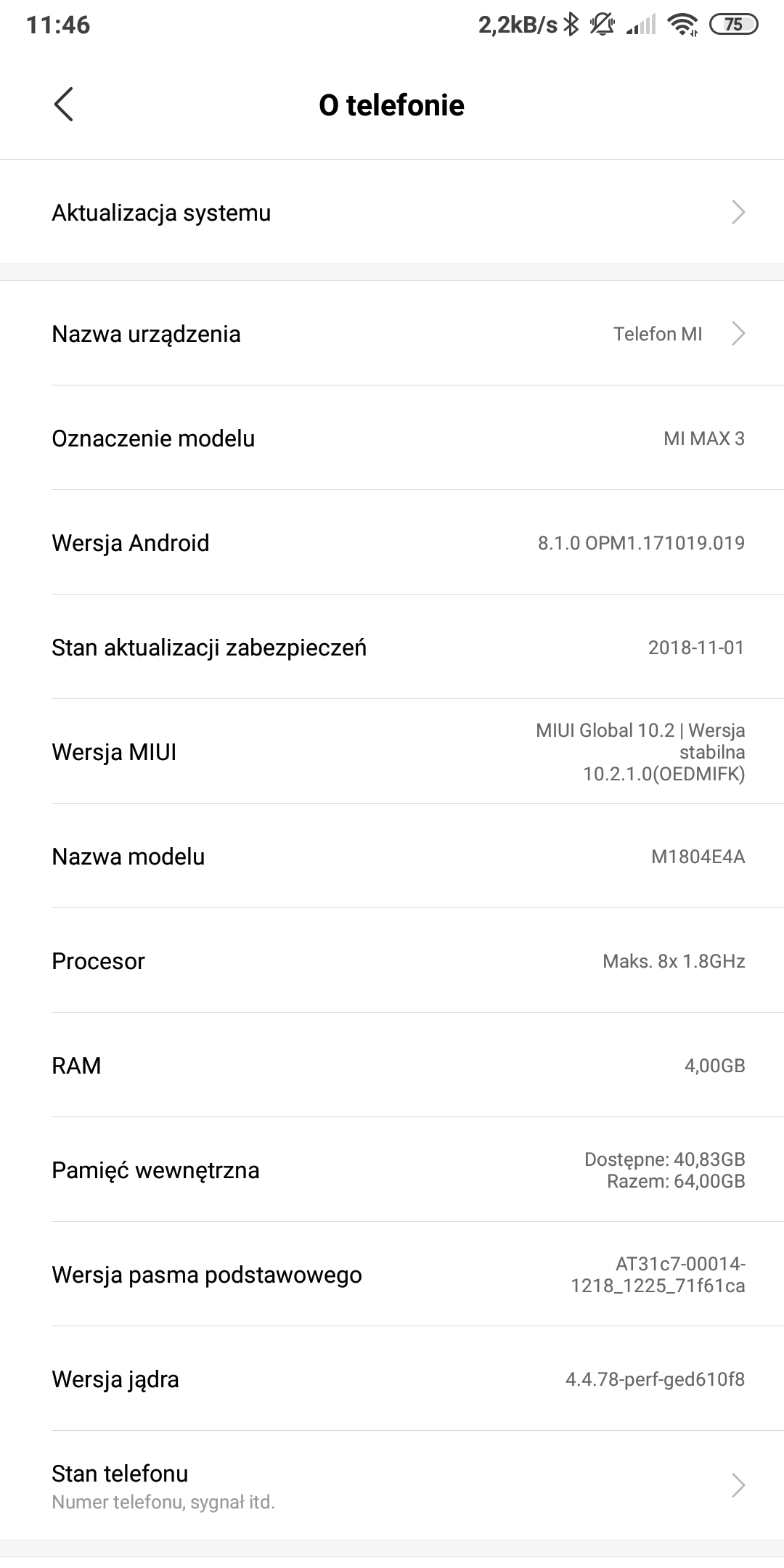This screenshot has height=1568, width=784.
Task: Go back from O telefonie
Action: pos(64,105)
